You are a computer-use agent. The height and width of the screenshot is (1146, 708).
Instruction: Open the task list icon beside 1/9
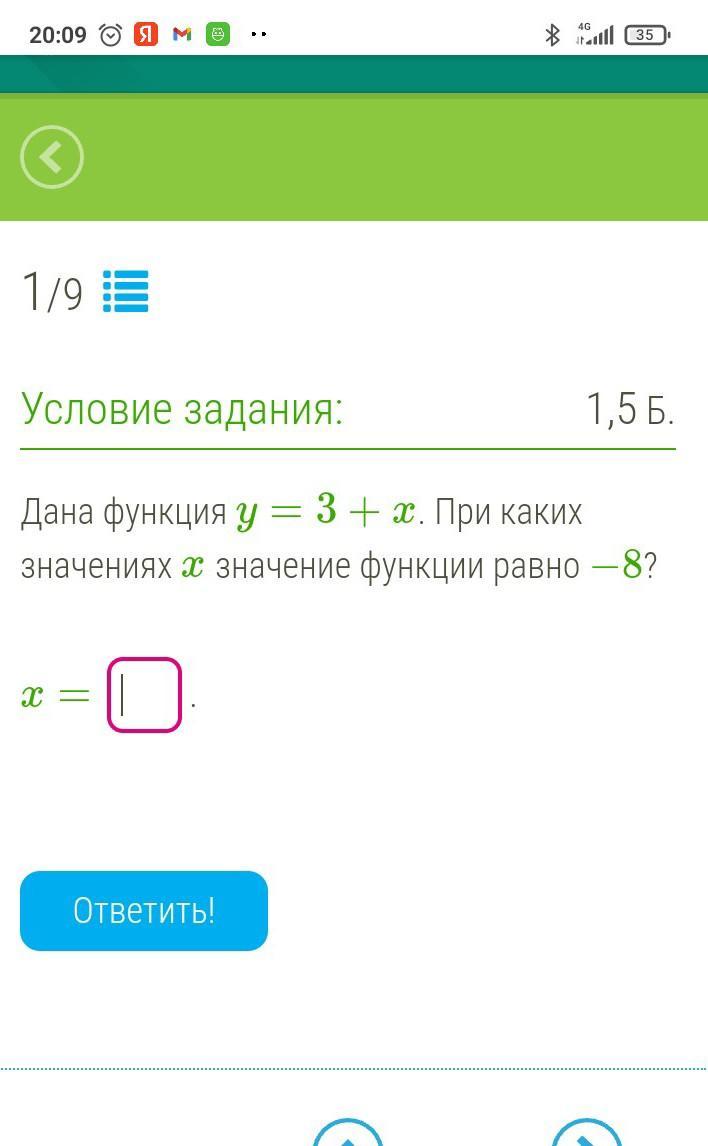click(126, 292)
